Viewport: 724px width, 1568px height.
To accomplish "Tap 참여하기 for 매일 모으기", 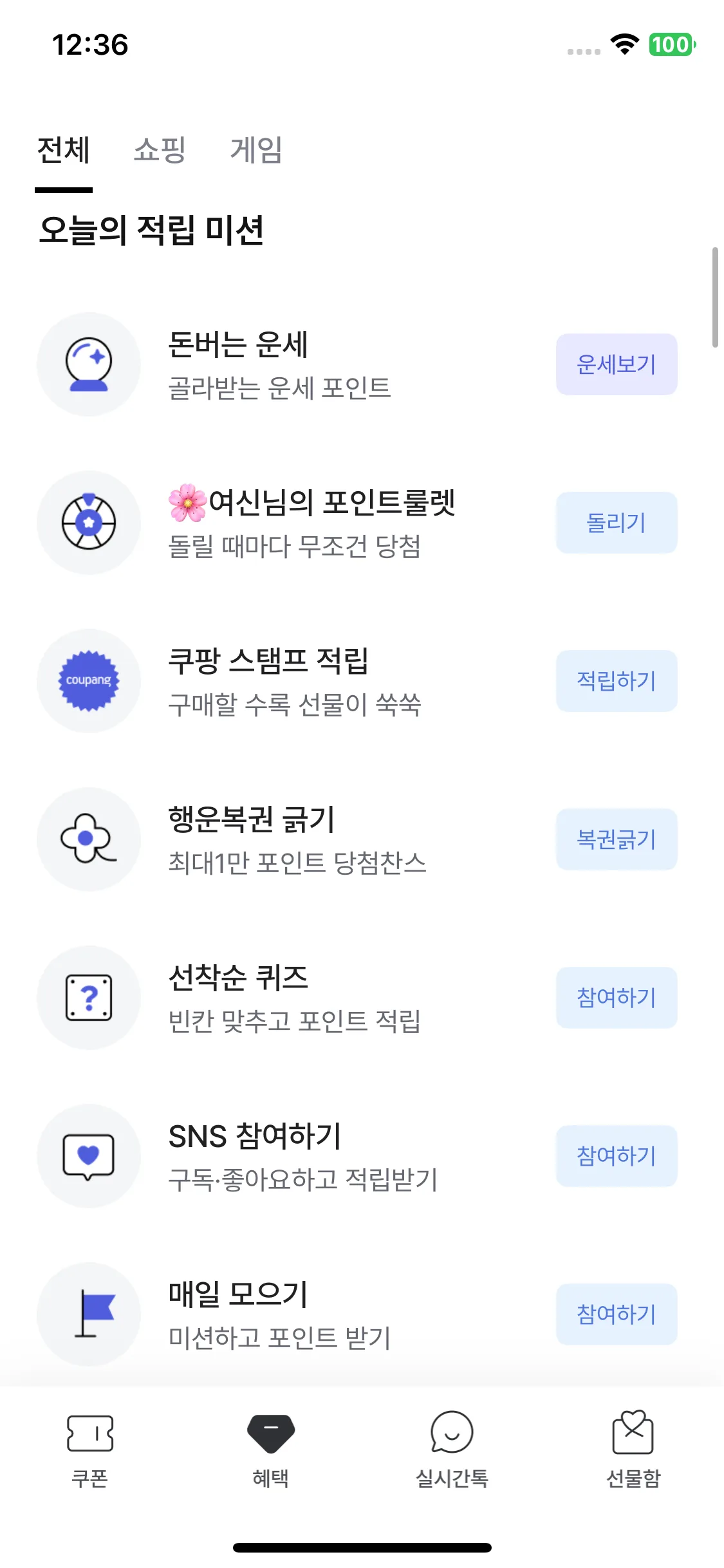I will click(616, 1314).
